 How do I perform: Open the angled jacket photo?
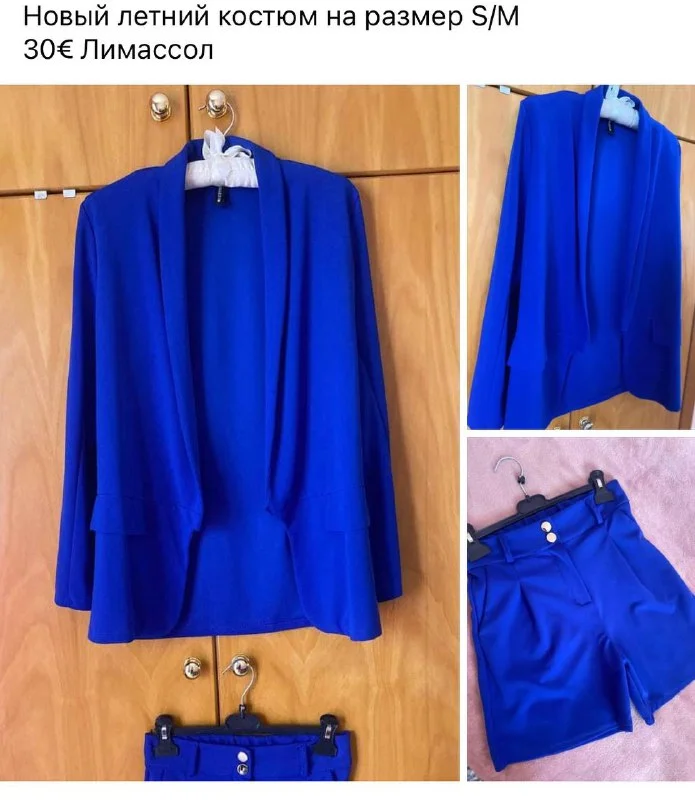[x=580, y=257]
